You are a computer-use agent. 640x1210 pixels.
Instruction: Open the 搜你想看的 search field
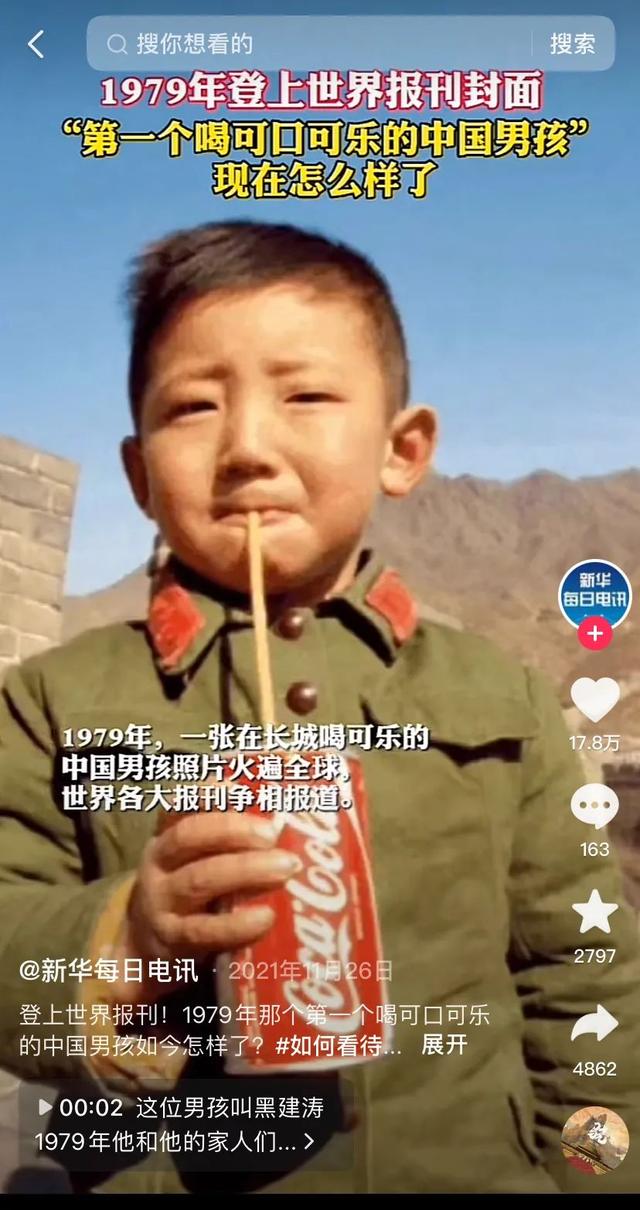coord(310,44)
